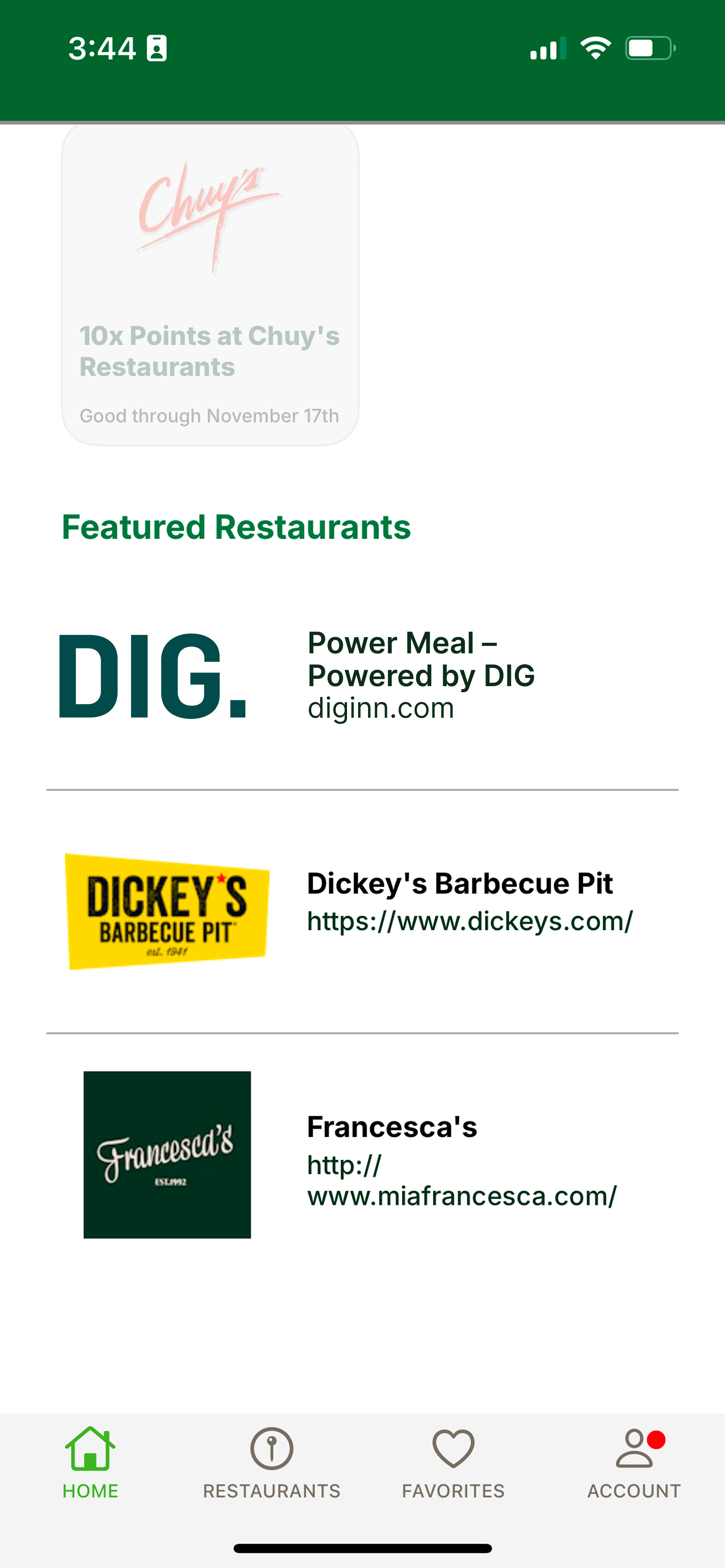
Task: Open the Power Meal – Powered by DIG listing
Action: [362, 676]
